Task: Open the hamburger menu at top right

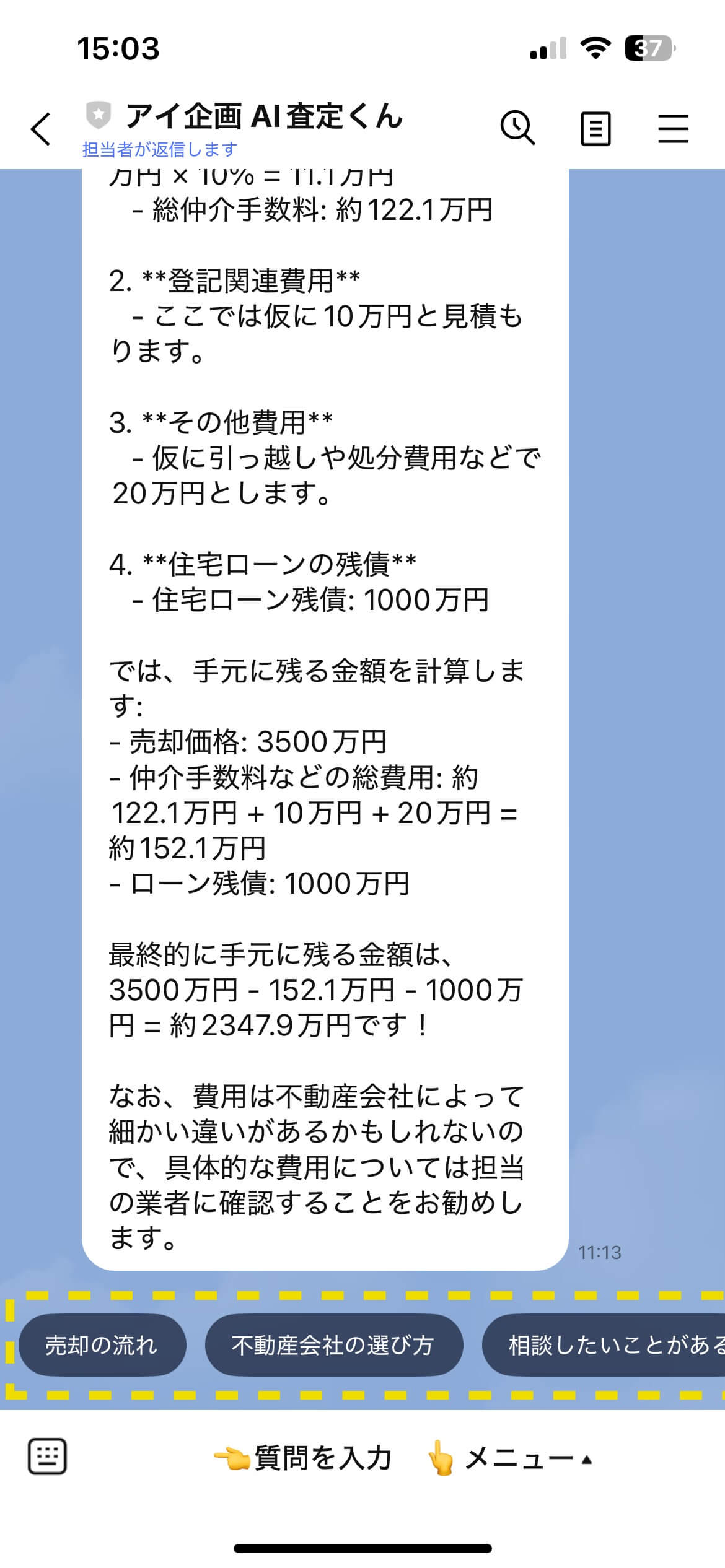Action: 673,129
